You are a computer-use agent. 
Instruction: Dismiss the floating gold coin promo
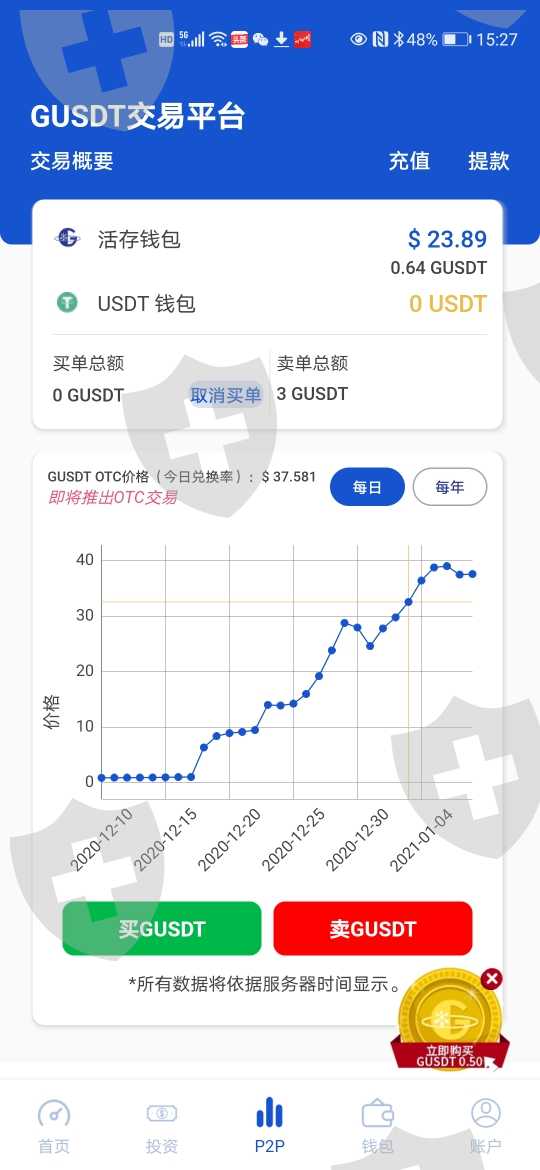coord(492,978)
